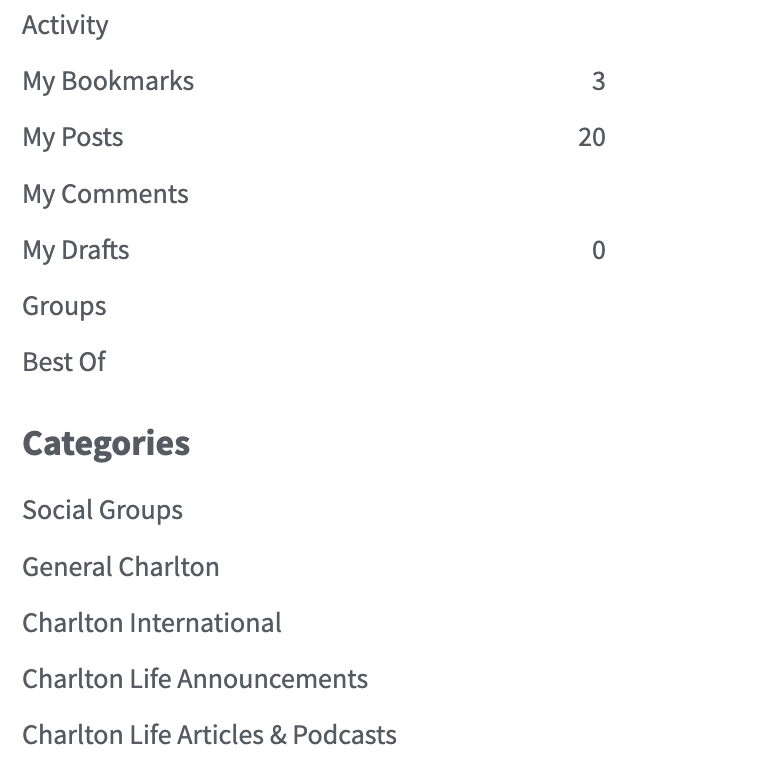The image size is (762, 782).
Task: Open Charlton Life Articles & Podcasts
Action: click(209, 735)
